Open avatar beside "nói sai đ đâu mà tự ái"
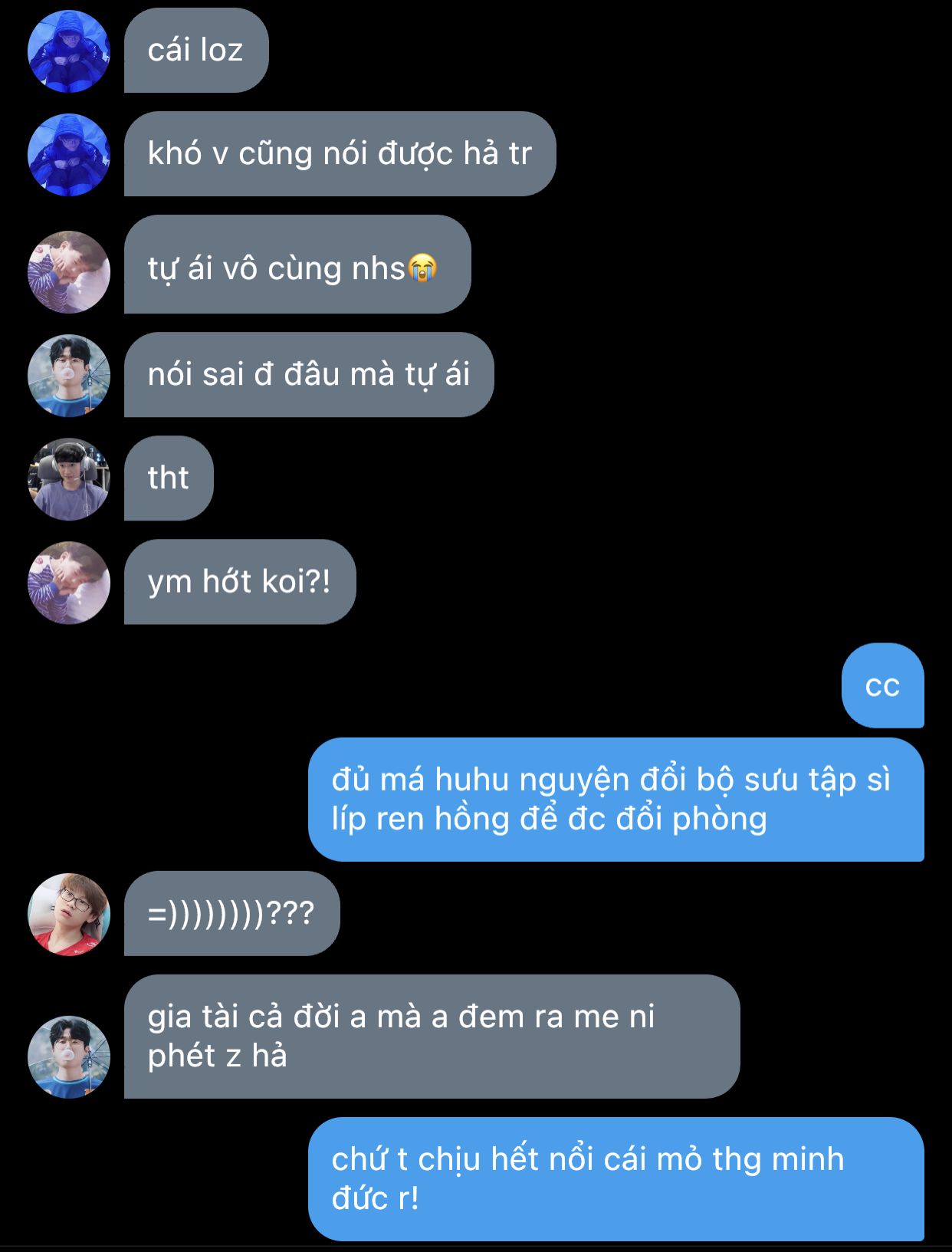952x1252 pixels. [69, 376]
